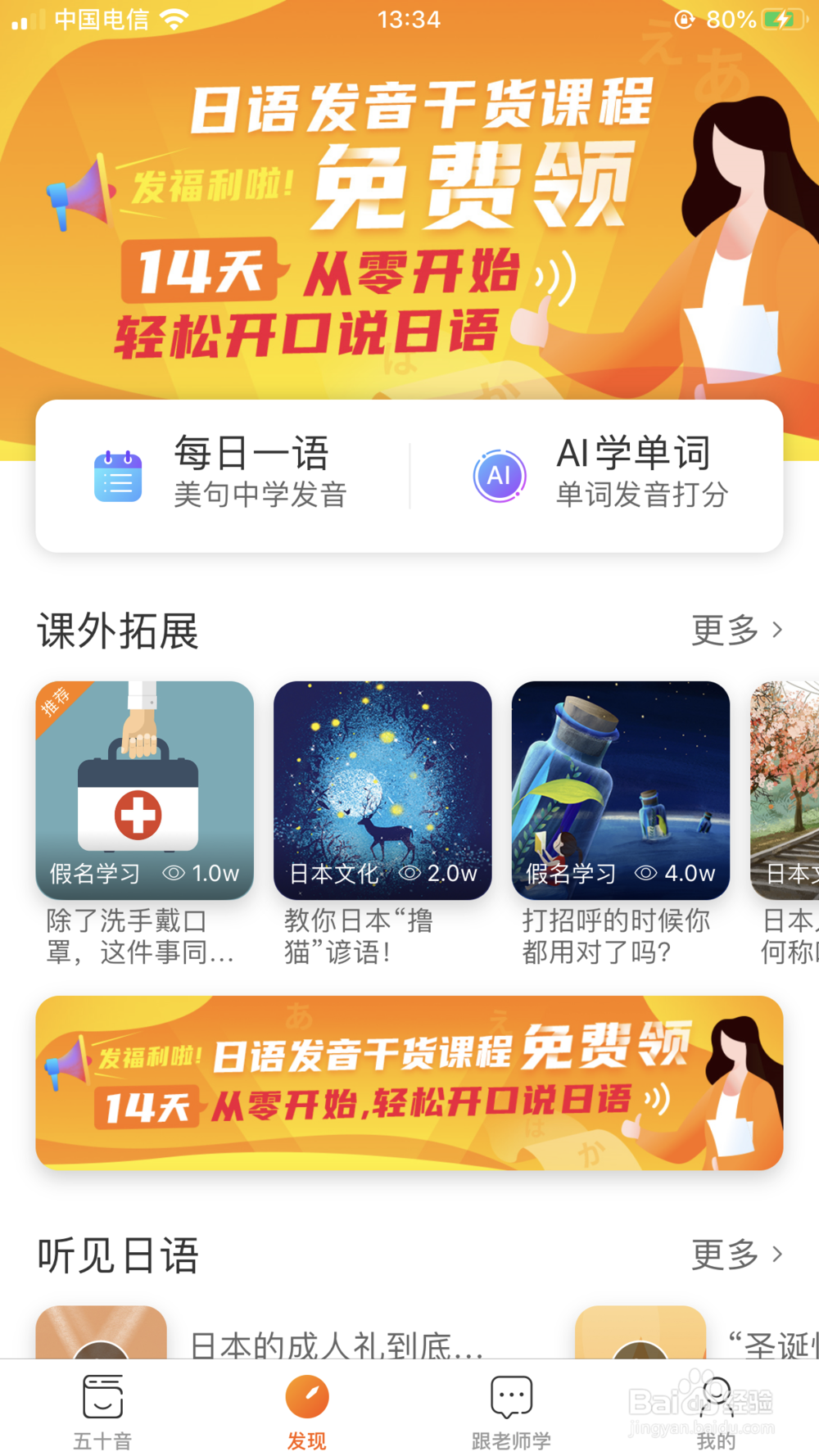Tap the AI 学单词 circular AI icon

500,475
